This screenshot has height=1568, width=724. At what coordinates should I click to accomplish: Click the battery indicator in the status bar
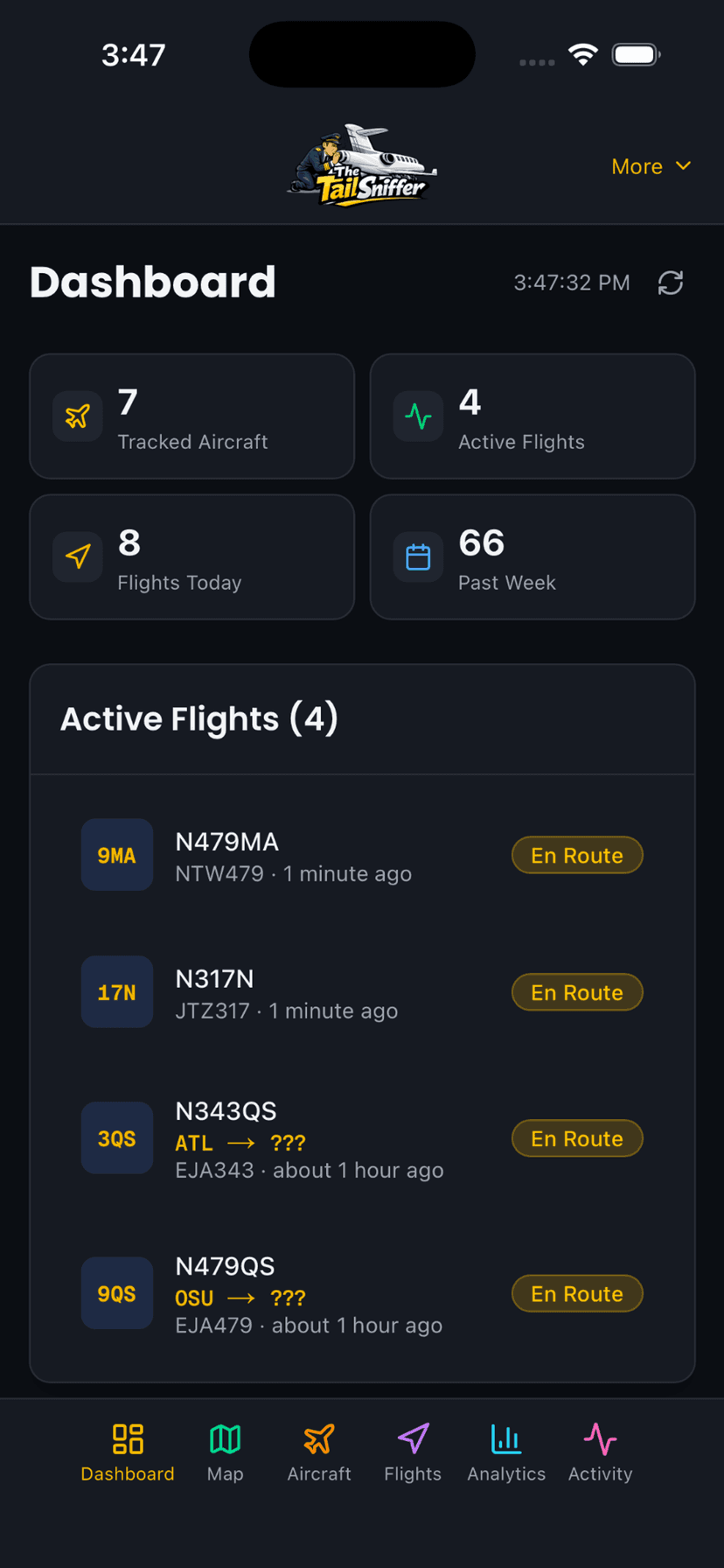click(x=636, y=53)
